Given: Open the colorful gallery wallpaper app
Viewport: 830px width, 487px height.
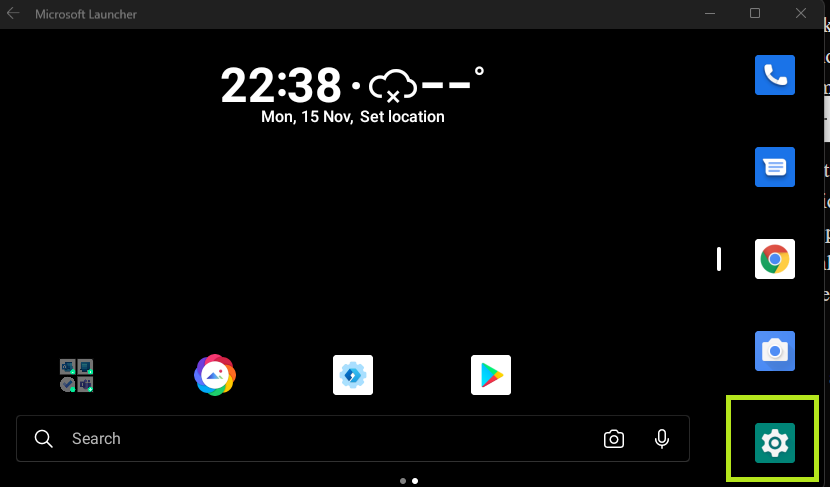Looking at the screenshot, I should (215, 375).
